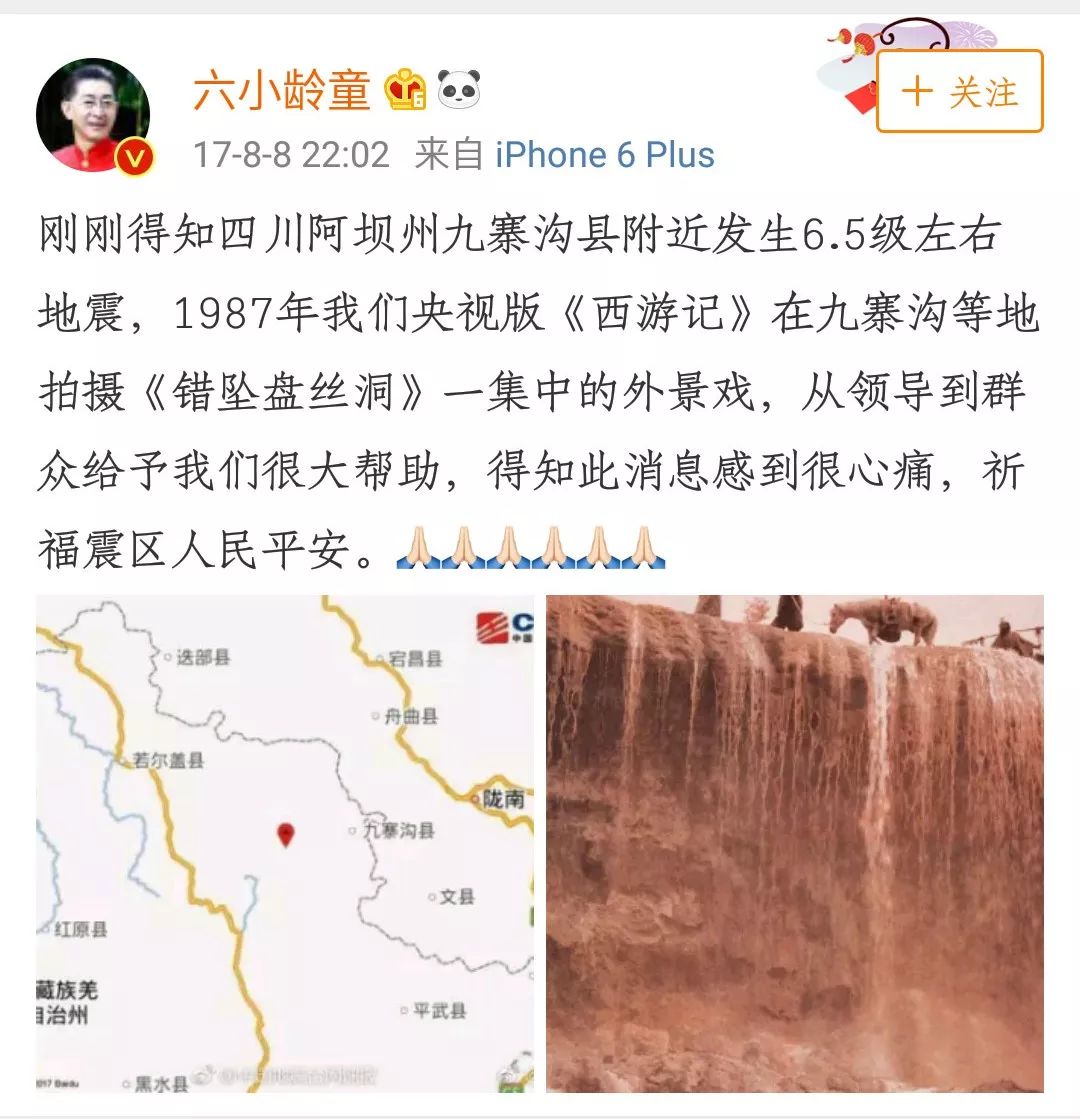Follow 六小龄童 with the 关注 button
The width and height of the screenshot is (1080, 1119).
[959, 92]
